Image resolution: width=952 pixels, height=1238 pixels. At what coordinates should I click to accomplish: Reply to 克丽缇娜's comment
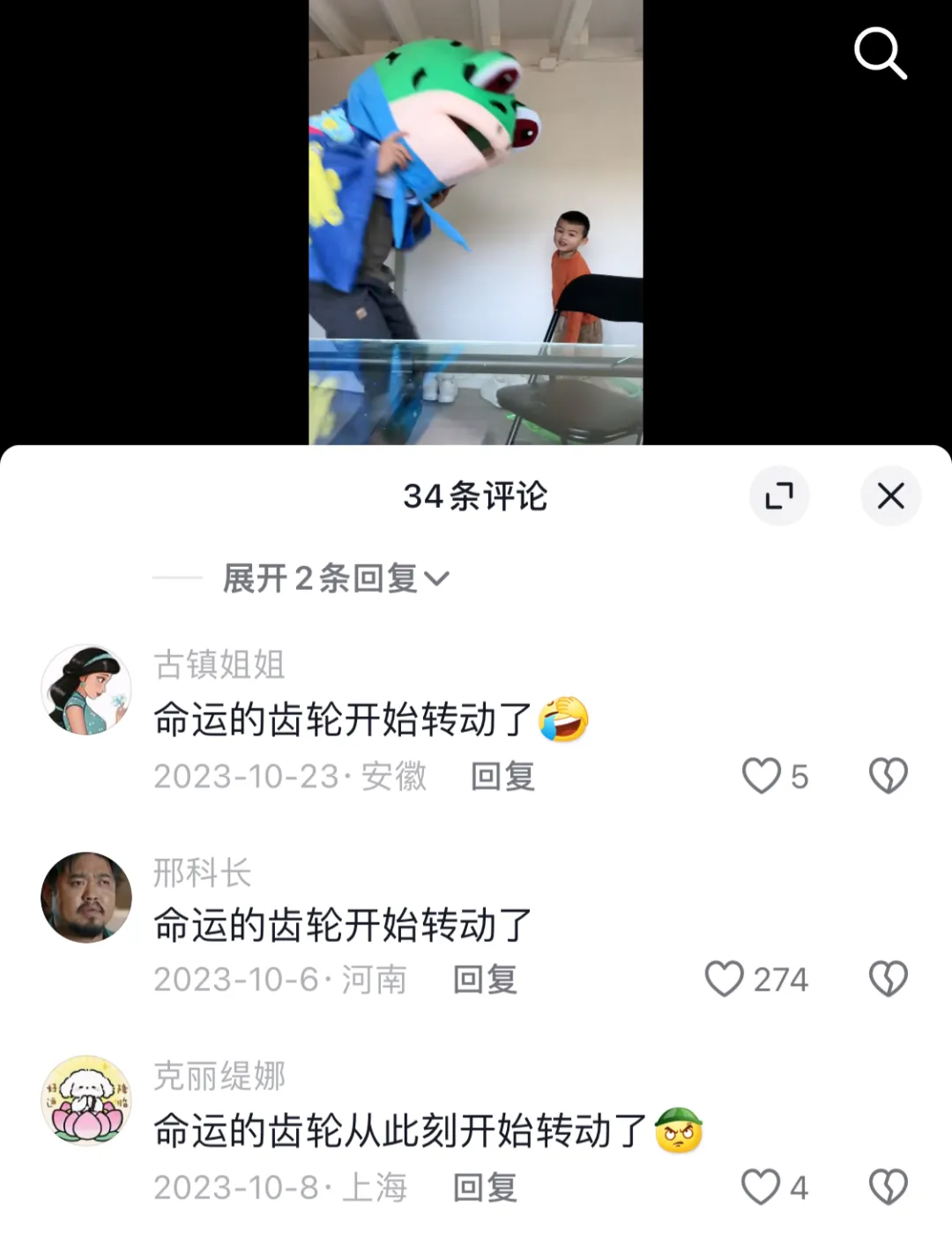pyautogui.click(x=485, y=1188)
